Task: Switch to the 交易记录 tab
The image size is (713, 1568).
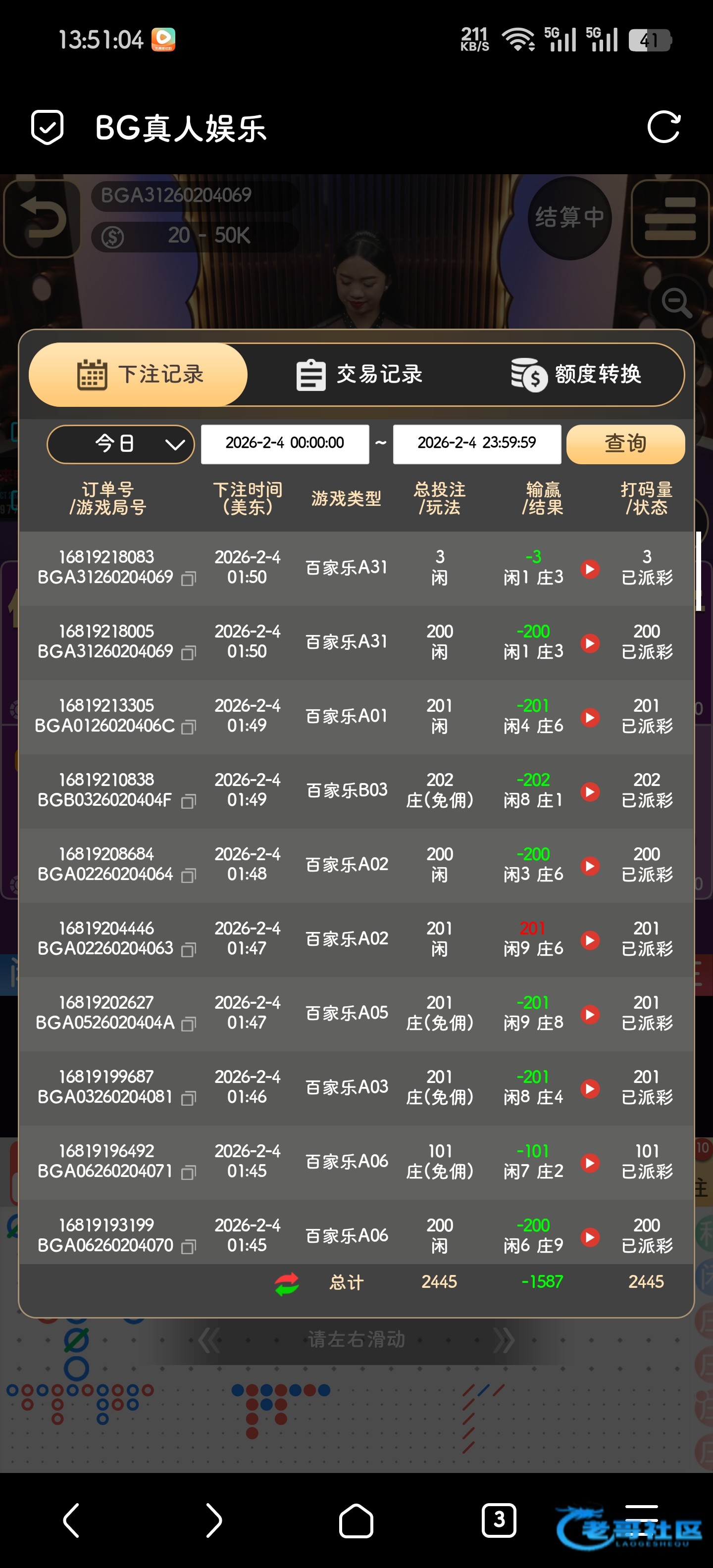Action: pos(359,374)
